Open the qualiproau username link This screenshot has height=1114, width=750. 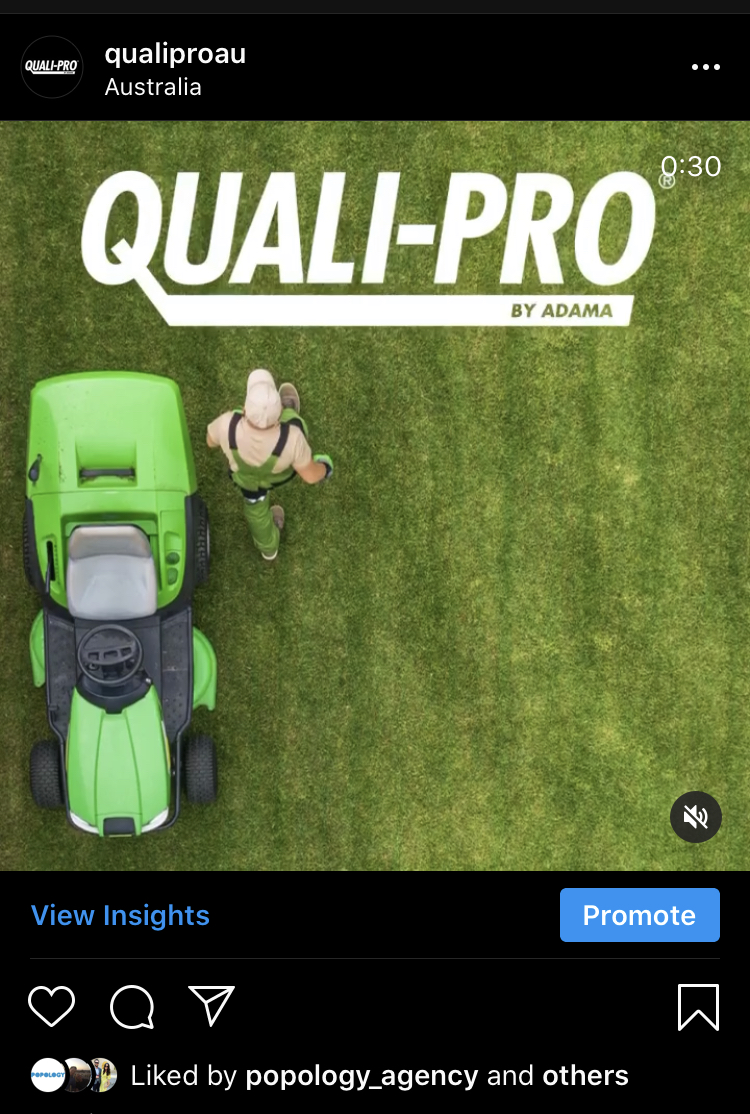click(x=175, y=53)
